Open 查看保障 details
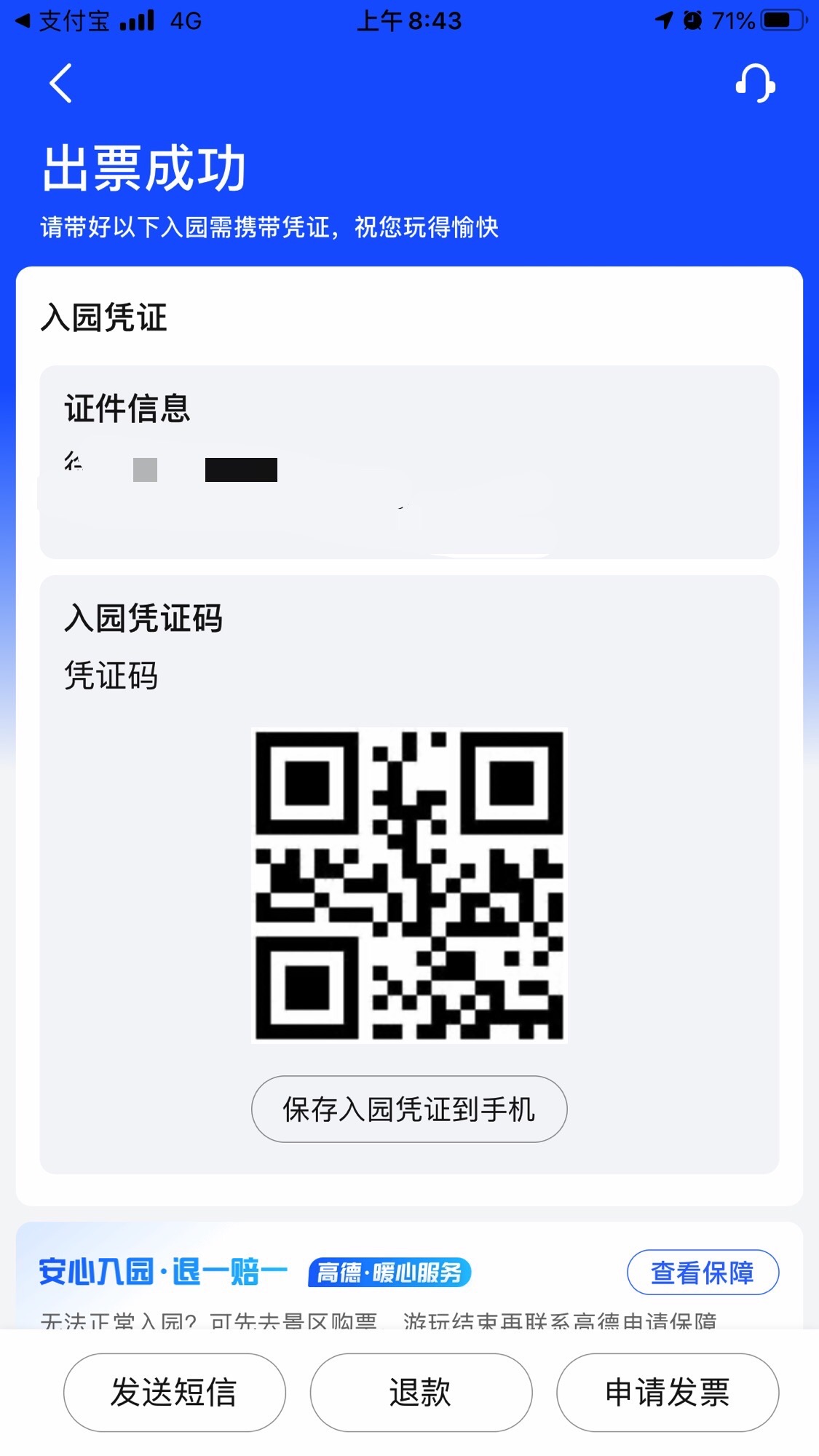 point(703,1272)
